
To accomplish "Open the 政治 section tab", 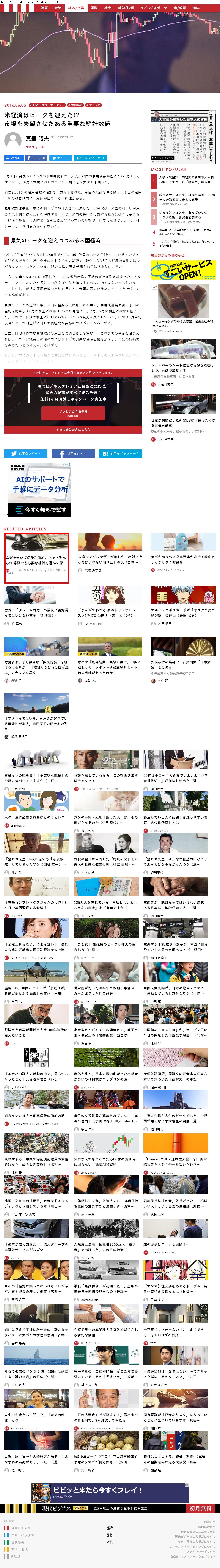I will click(x=58, y=8).
